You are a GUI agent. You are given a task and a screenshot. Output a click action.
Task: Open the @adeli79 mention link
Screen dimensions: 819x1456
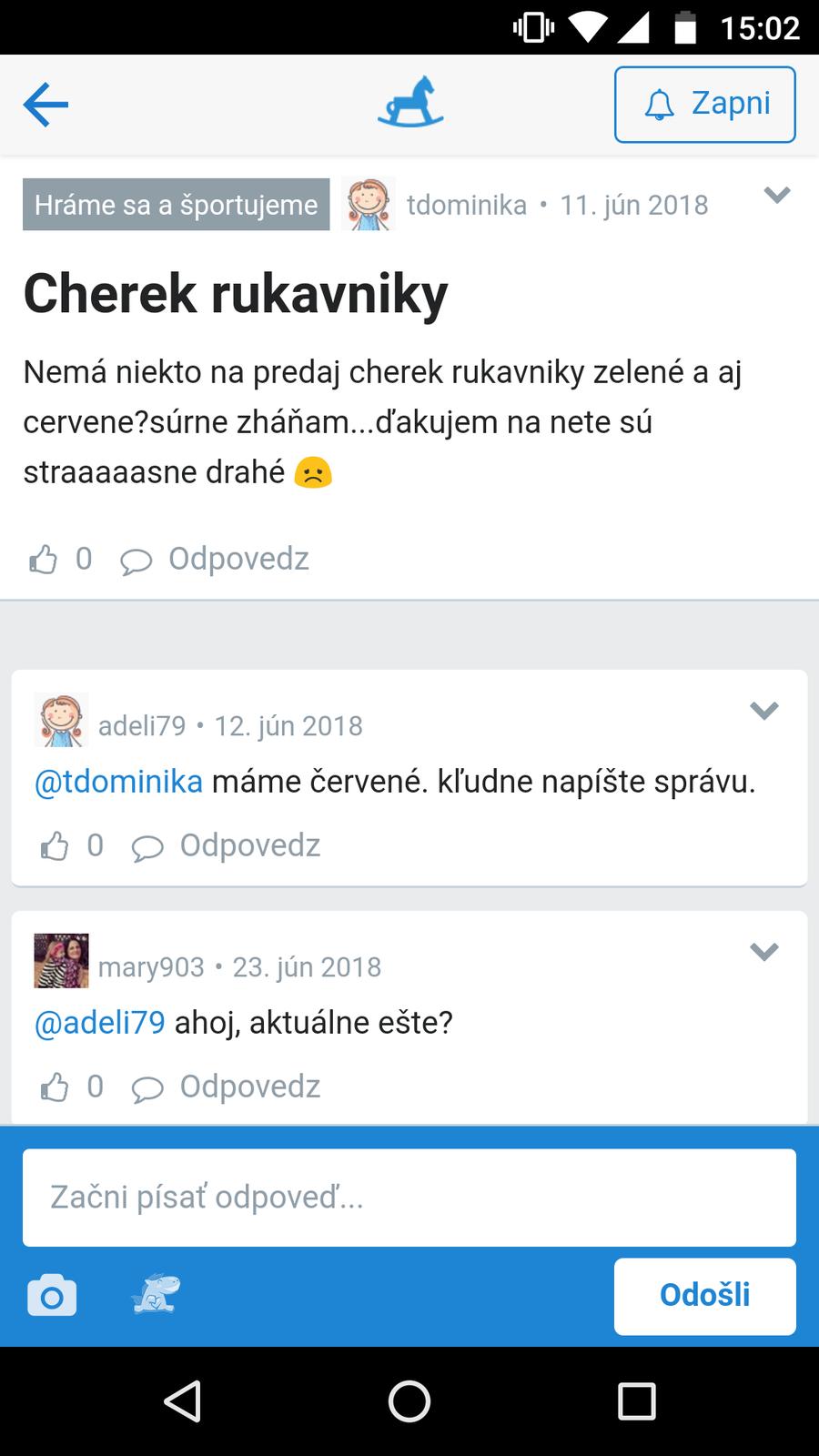coord(100,1023)
